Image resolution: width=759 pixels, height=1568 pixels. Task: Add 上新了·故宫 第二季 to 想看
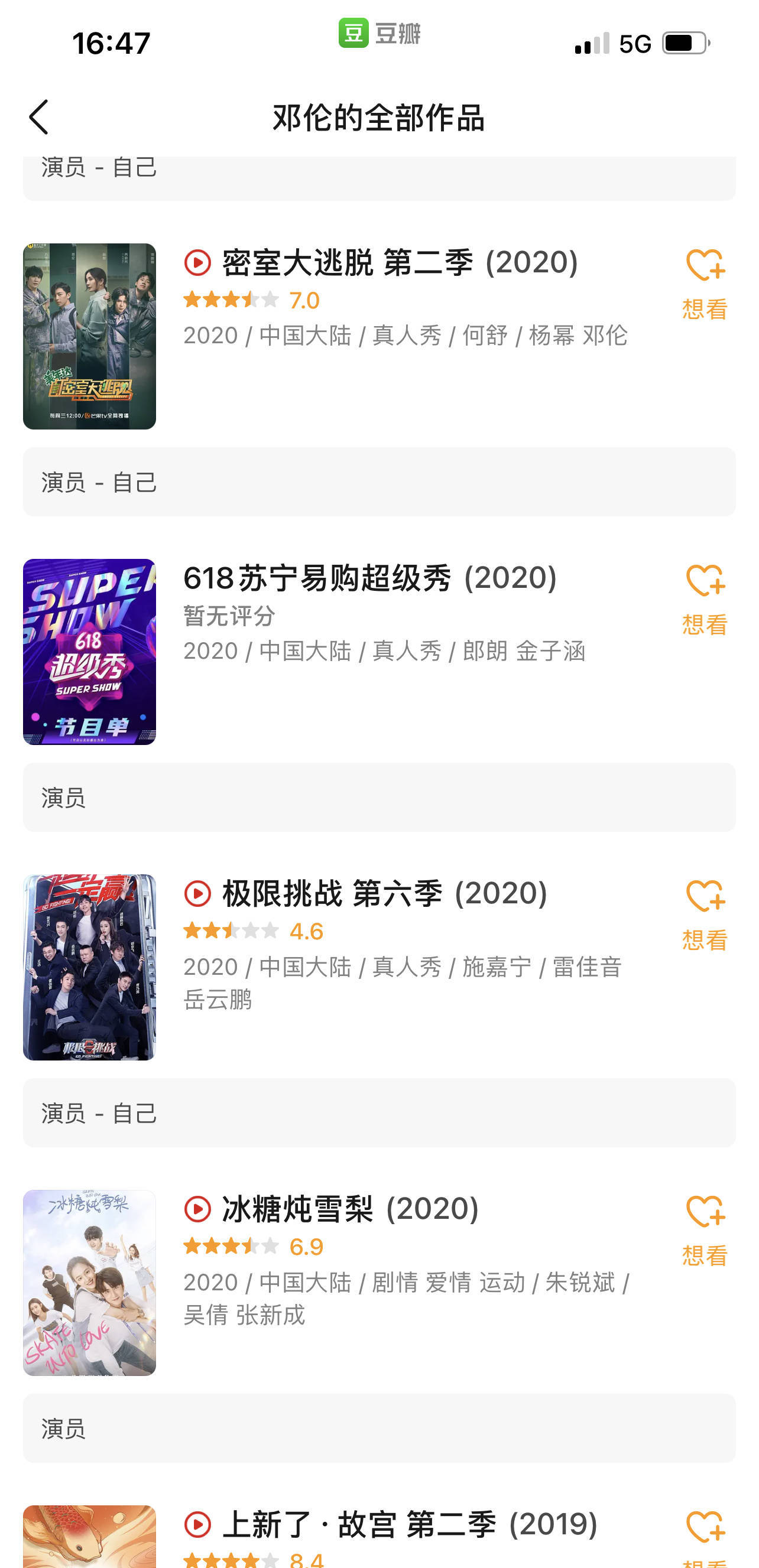(705, 1537)
